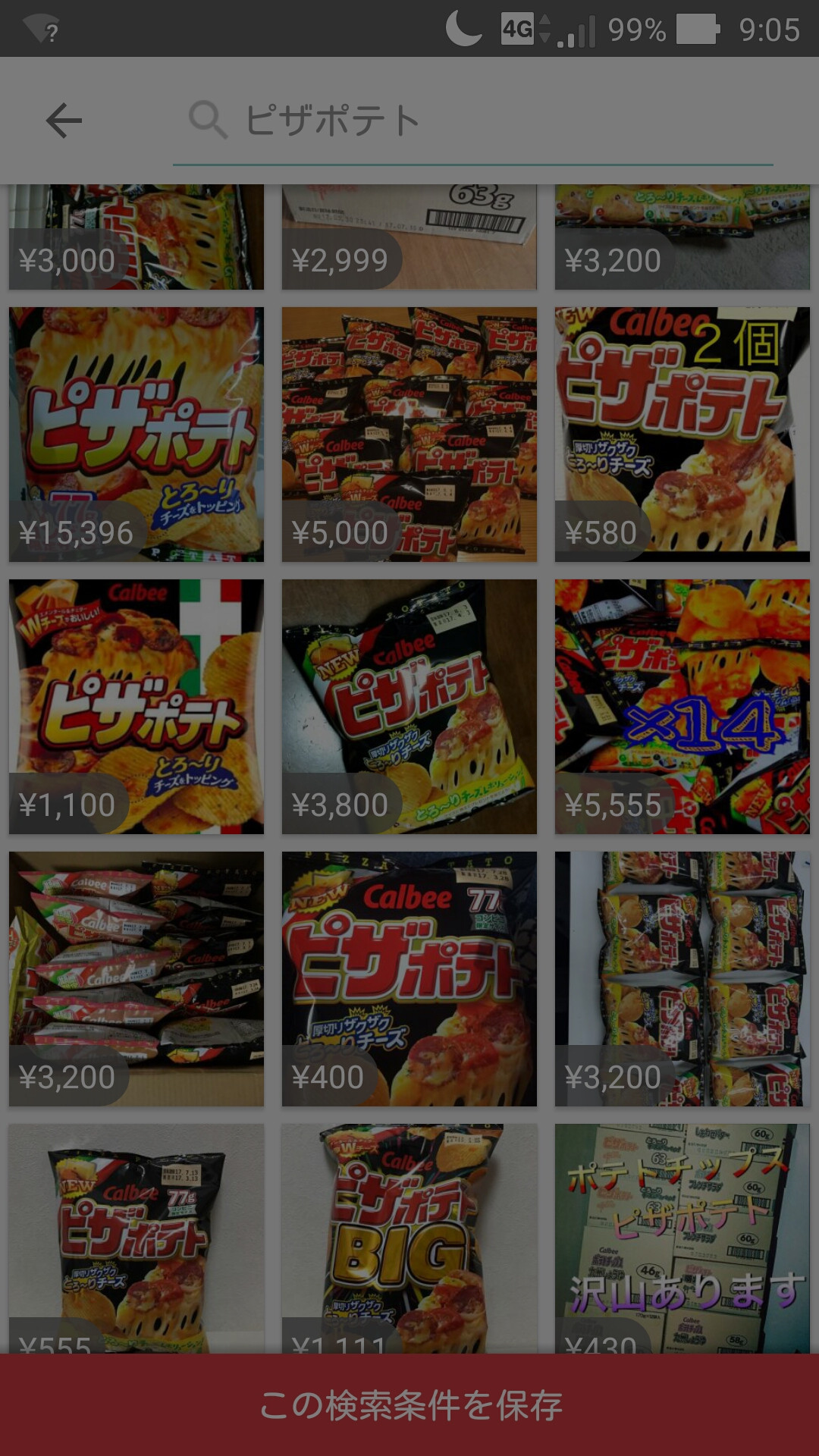Open the ¥5,555 ×14 listing
The image size is (819, 1456).
click(x=682, y=707)
